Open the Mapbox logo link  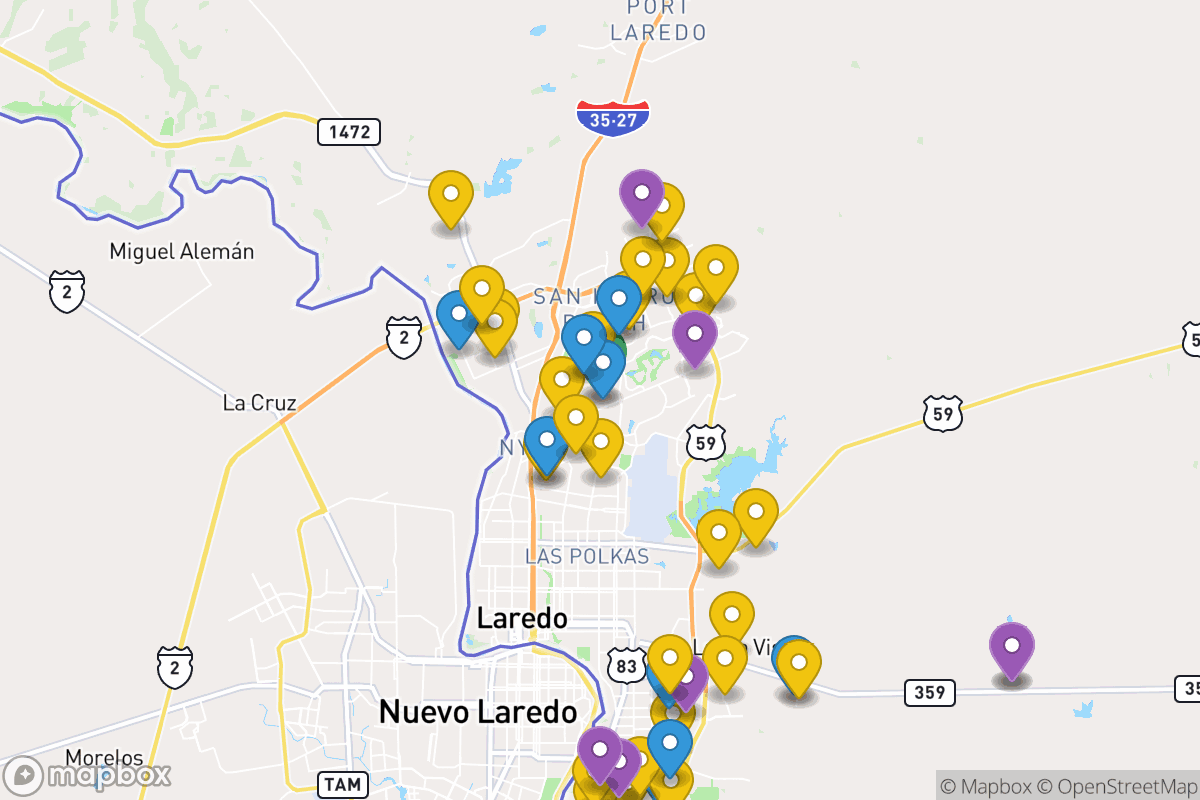pos(89,774)
